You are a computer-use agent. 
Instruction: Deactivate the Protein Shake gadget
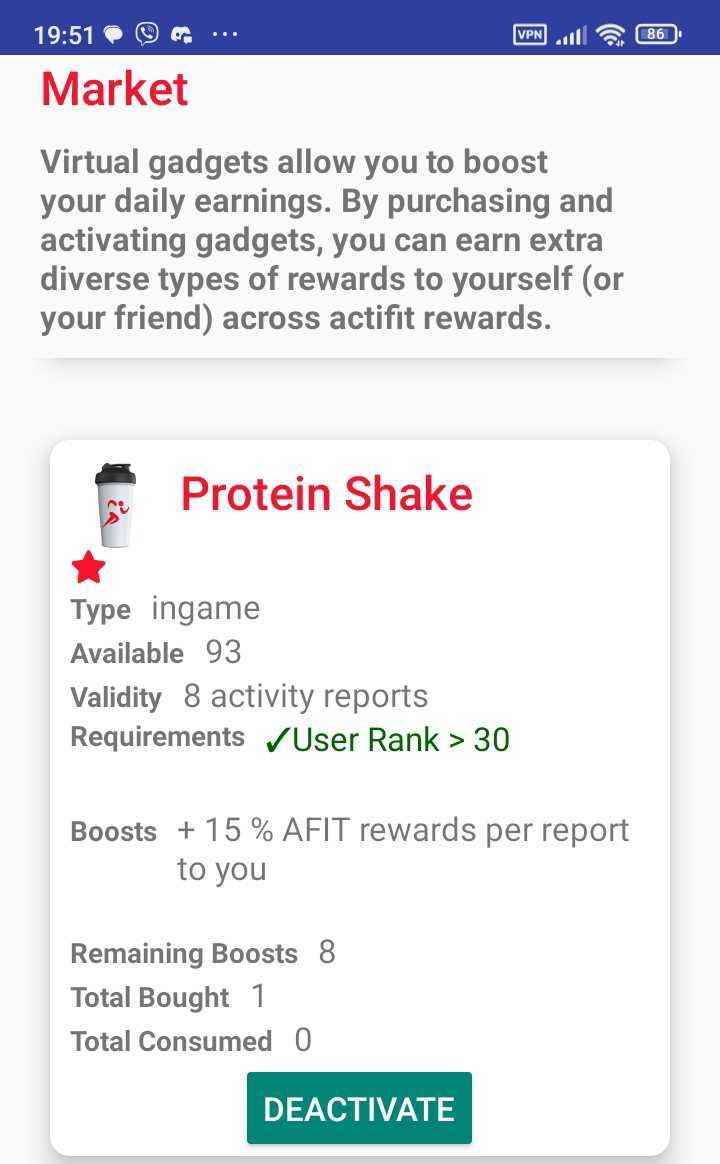(x=359, y=1108)
